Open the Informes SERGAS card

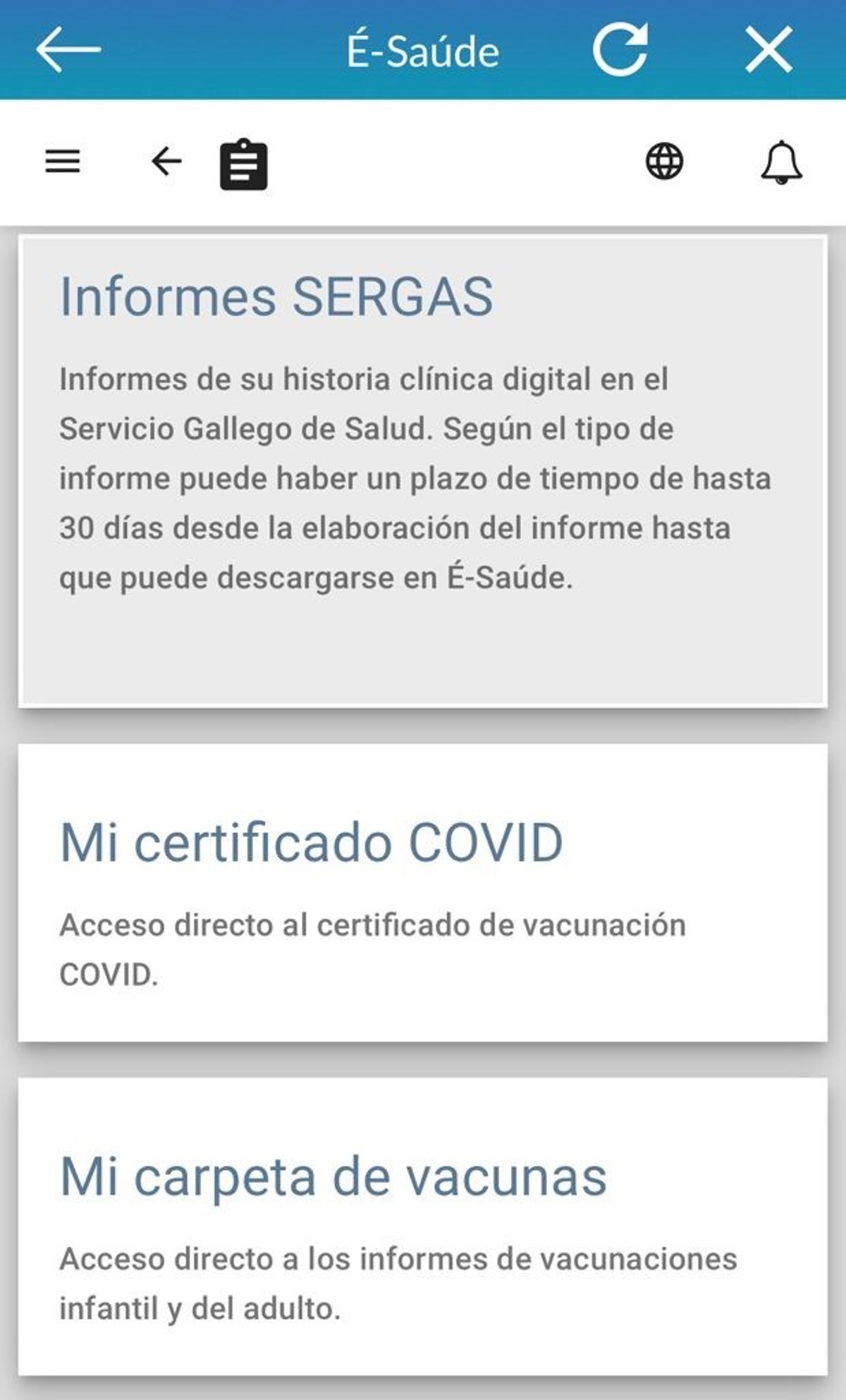click(423, 470)
